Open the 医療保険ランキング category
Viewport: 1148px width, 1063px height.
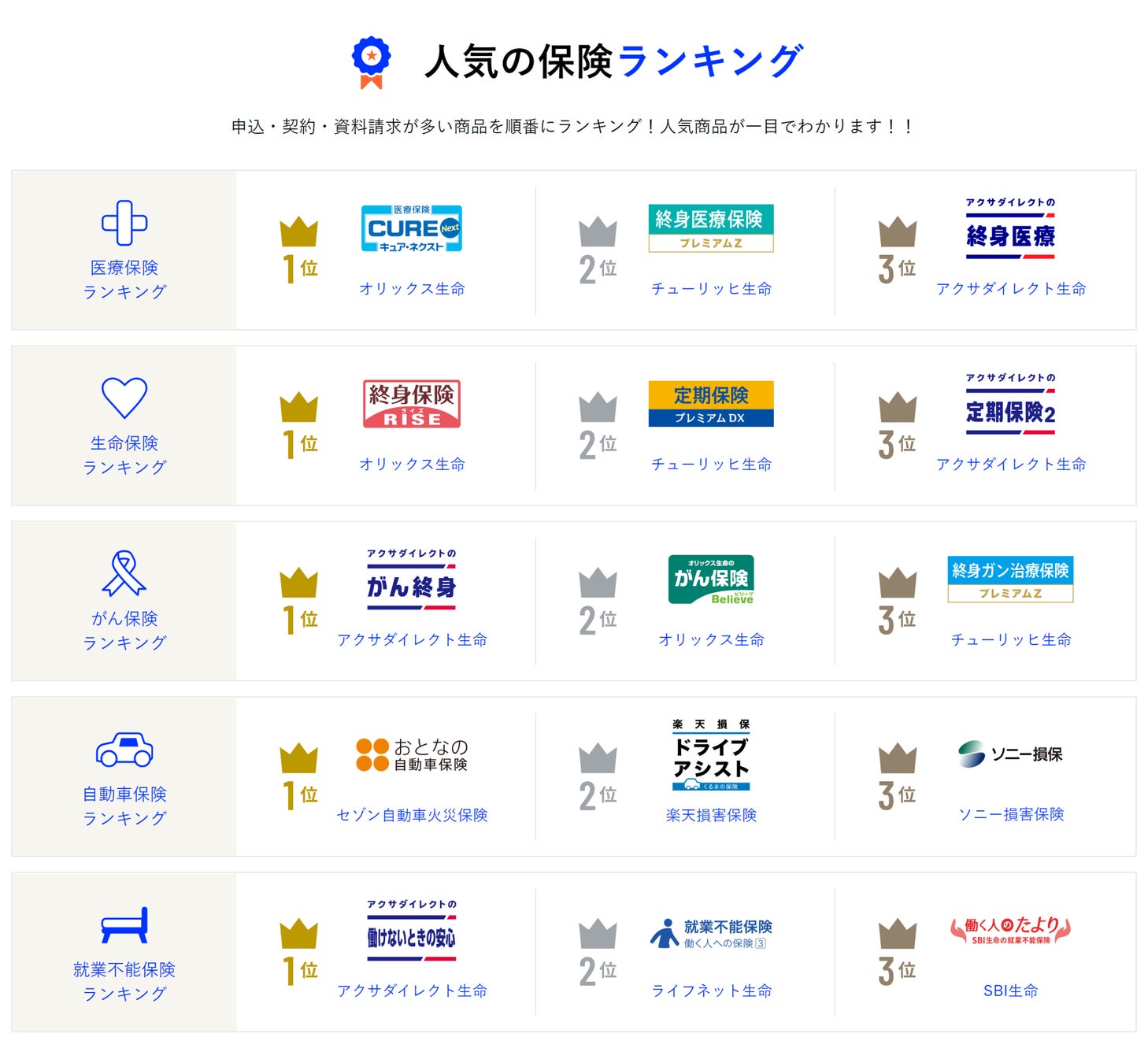[124, 250]
